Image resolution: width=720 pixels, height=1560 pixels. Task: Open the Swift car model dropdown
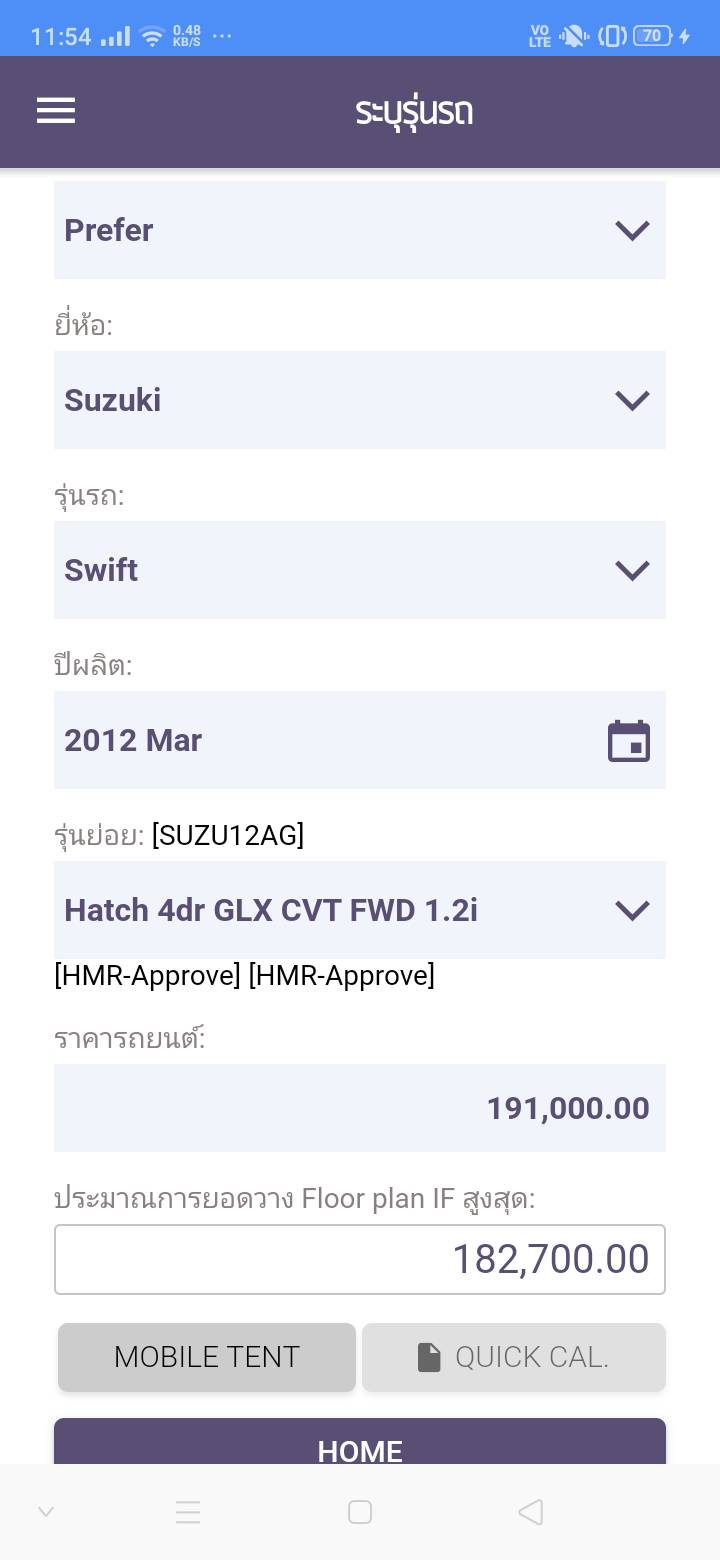(360, 570)
